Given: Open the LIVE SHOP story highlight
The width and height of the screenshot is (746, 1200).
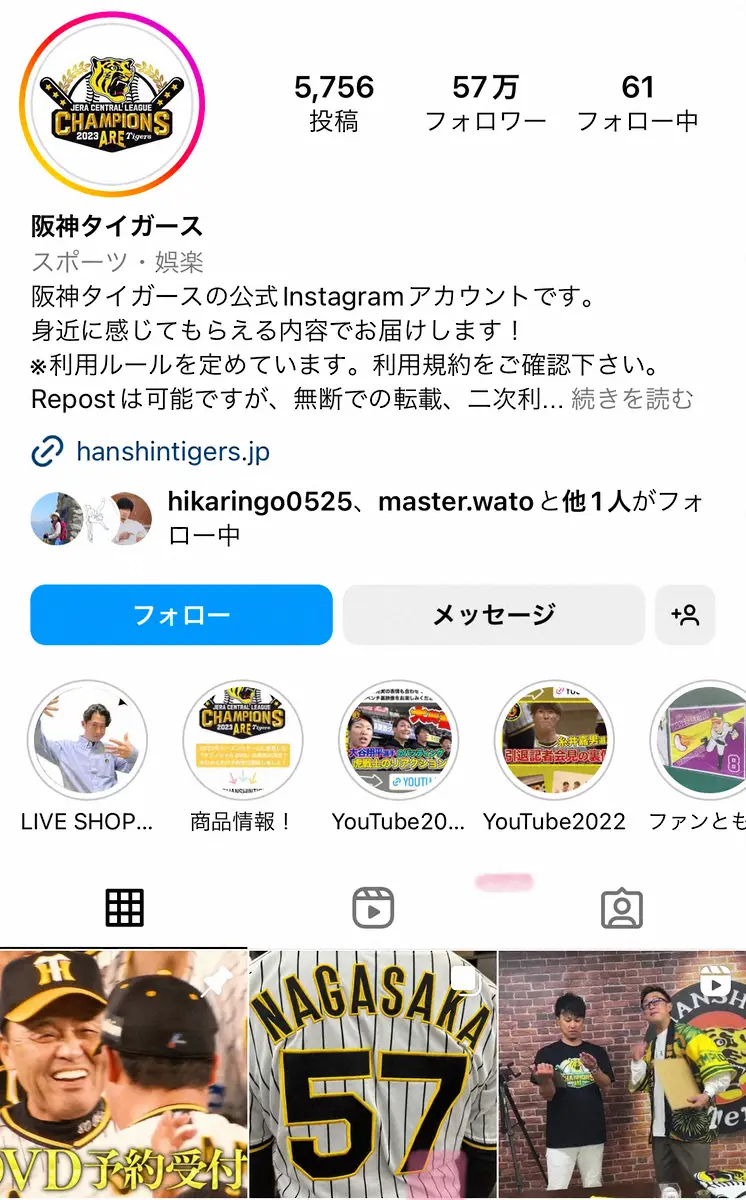Looking at the screenshot, I should coord(87,742).
